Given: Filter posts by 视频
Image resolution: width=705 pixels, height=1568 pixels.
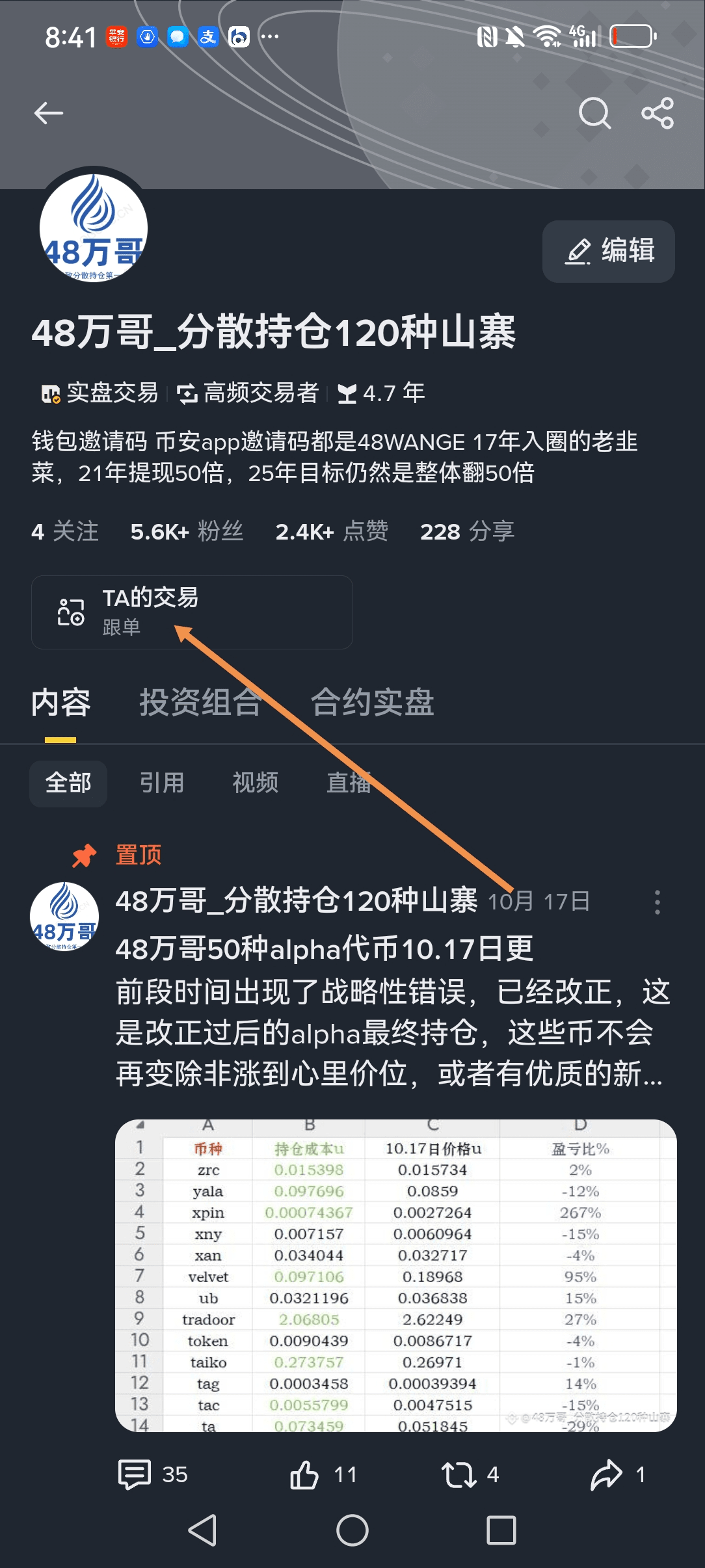Looking at the screenshot, I should tap(256, 783).
